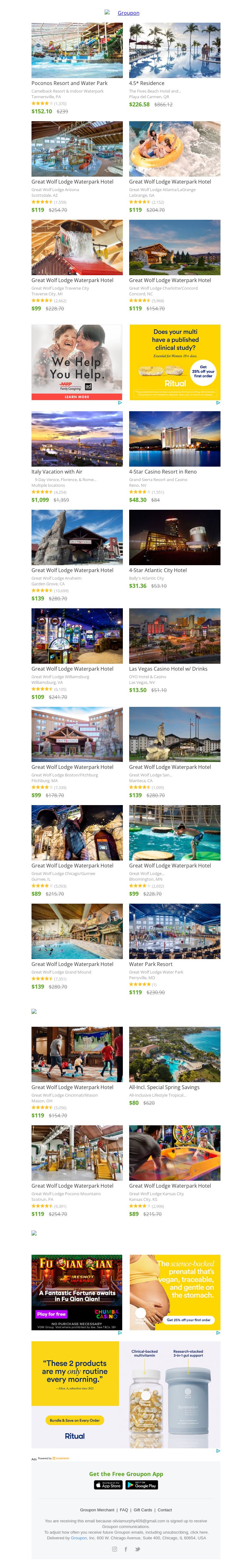
Task: View the 4-Star Atlantic City Hotel deal
Action: pyautogui.click(x=175, y=538)
